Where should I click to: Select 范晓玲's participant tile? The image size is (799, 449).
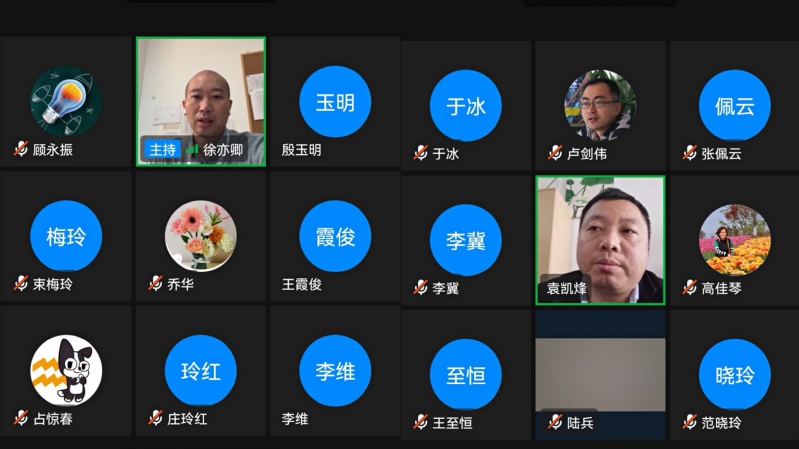[735, 375]
